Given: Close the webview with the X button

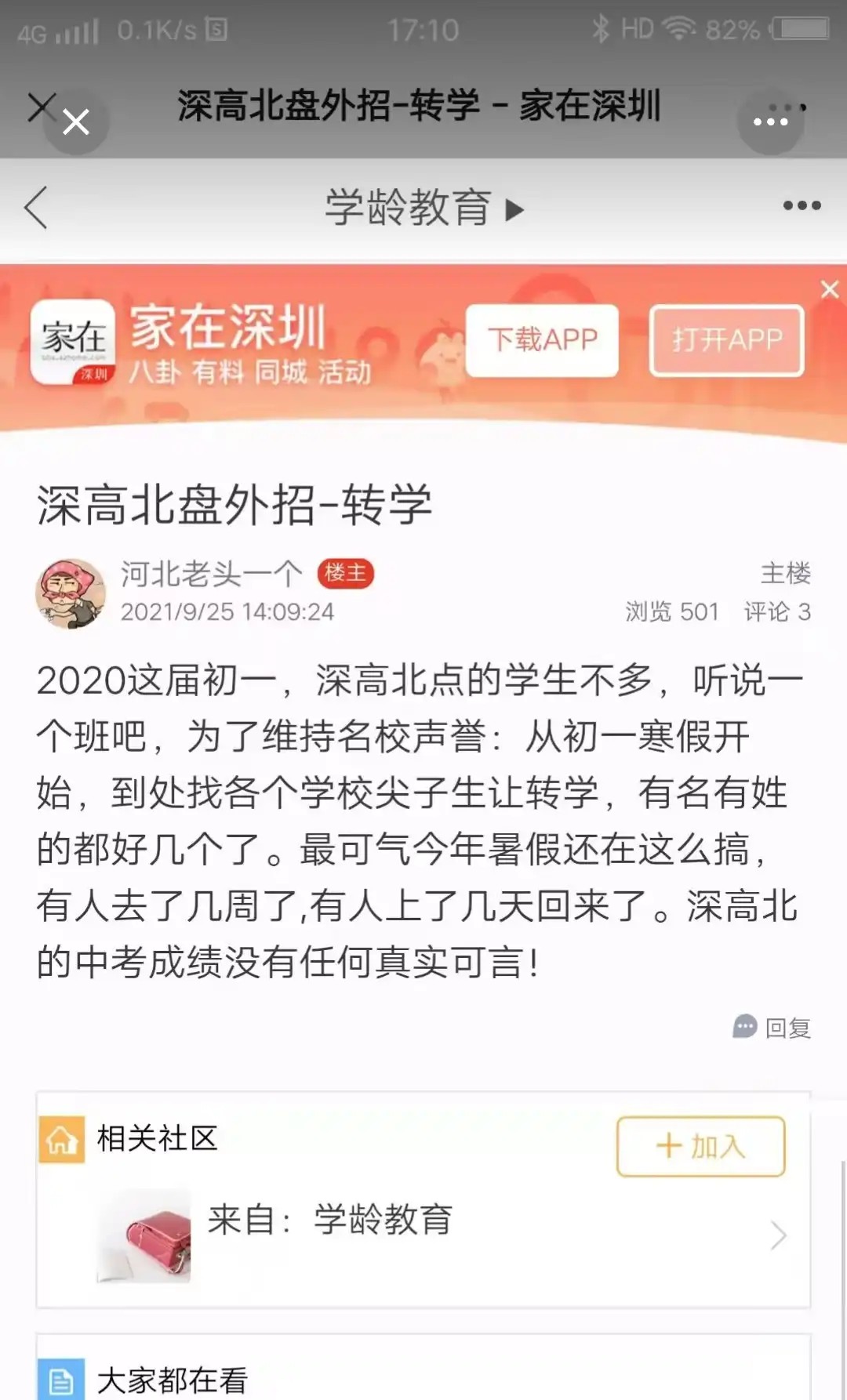Looking at the screenshot, I should pyautogui.click(x=75, y=122).
